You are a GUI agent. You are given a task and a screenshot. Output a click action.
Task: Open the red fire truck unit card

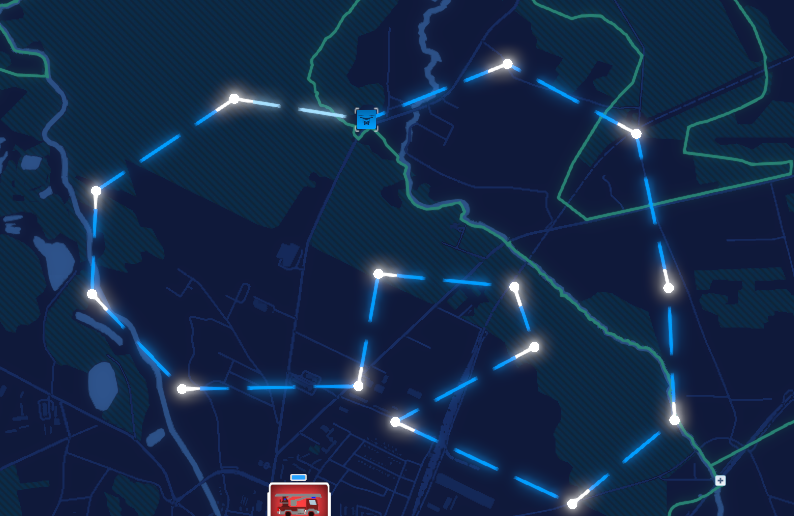[x=299, y=500]
